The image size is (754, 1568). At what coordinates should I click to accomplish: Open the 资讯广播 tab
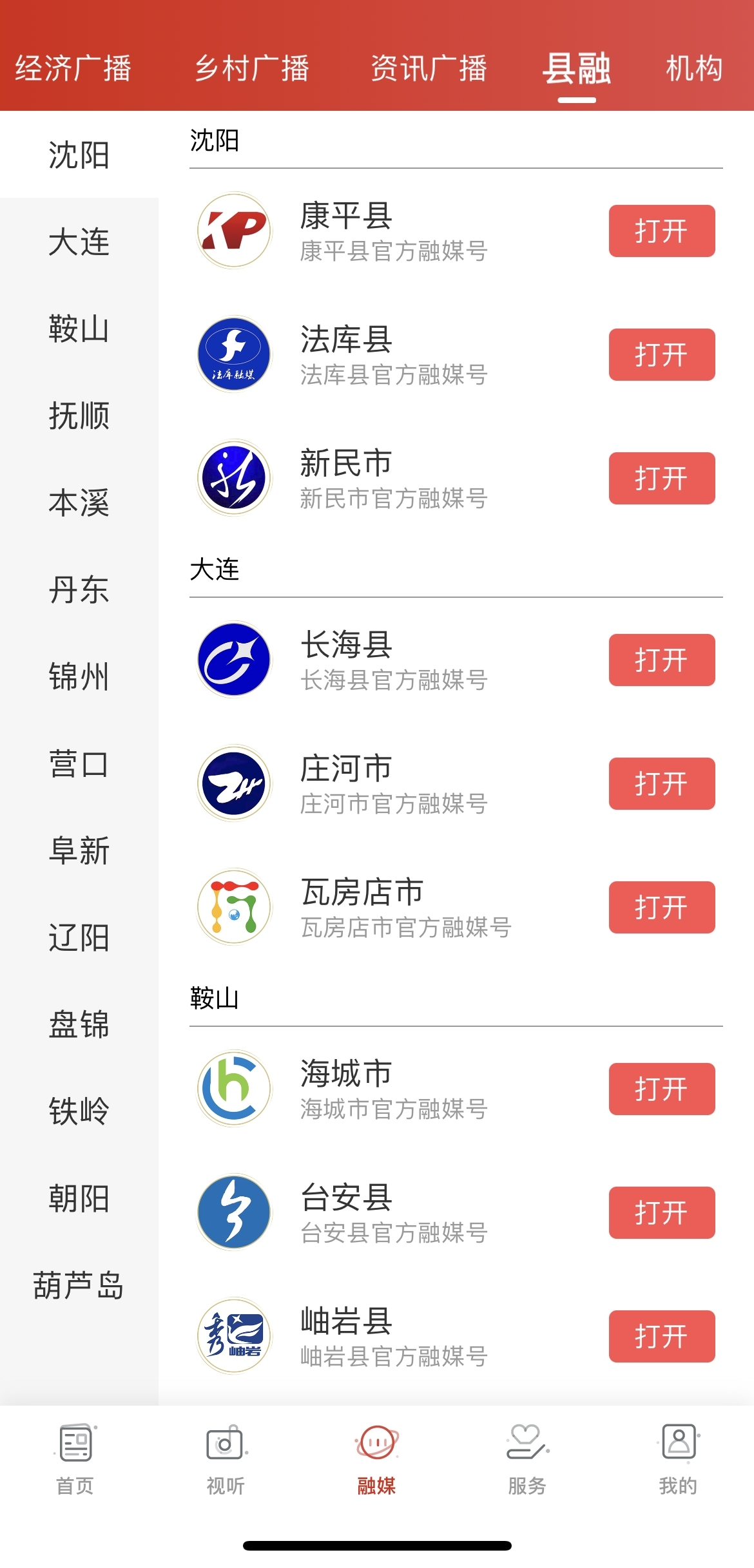429,68
